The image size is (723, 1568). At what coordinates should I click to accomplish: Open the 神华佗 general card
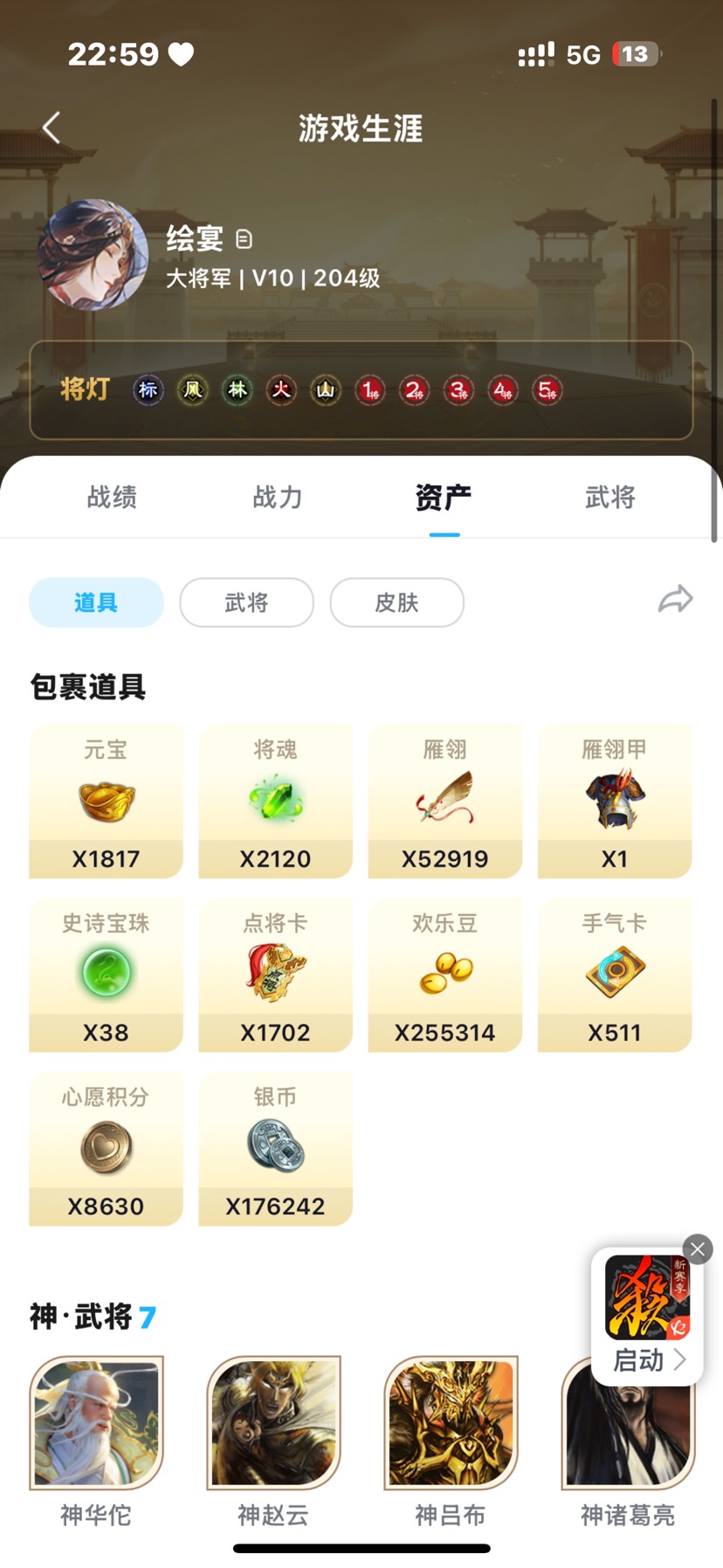(96, 1423)
